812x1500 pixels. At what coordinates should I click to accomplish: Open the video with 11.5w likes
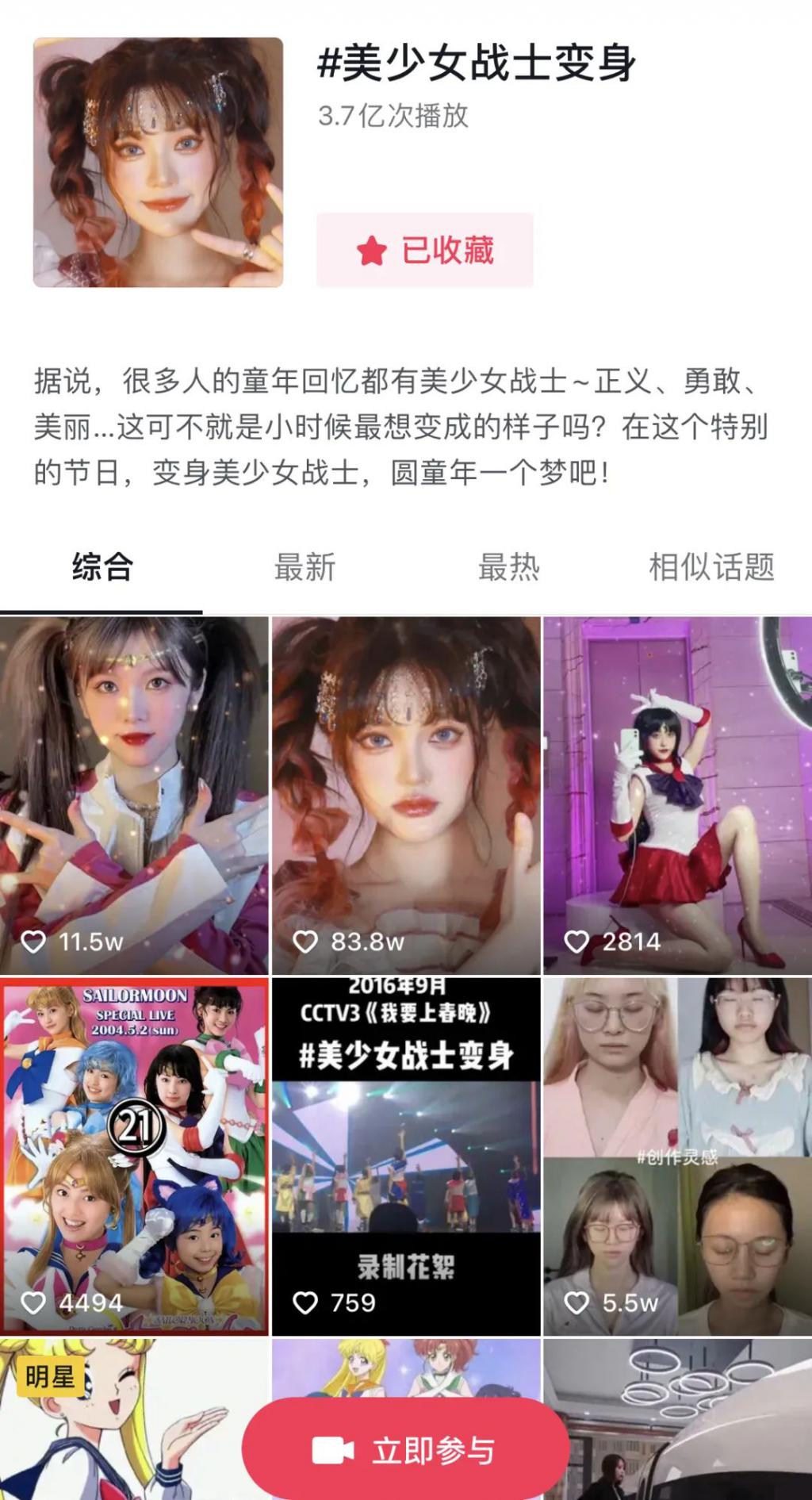(x=134, y=795)
